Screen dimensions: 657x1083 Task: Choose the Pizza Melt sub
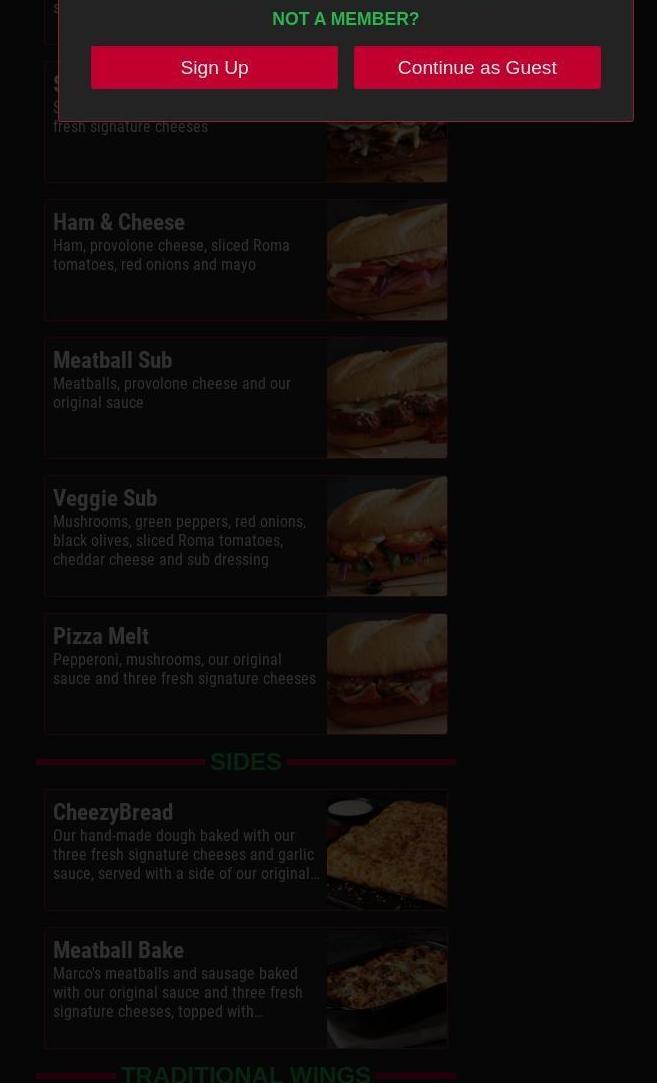[x=245, y=674]
